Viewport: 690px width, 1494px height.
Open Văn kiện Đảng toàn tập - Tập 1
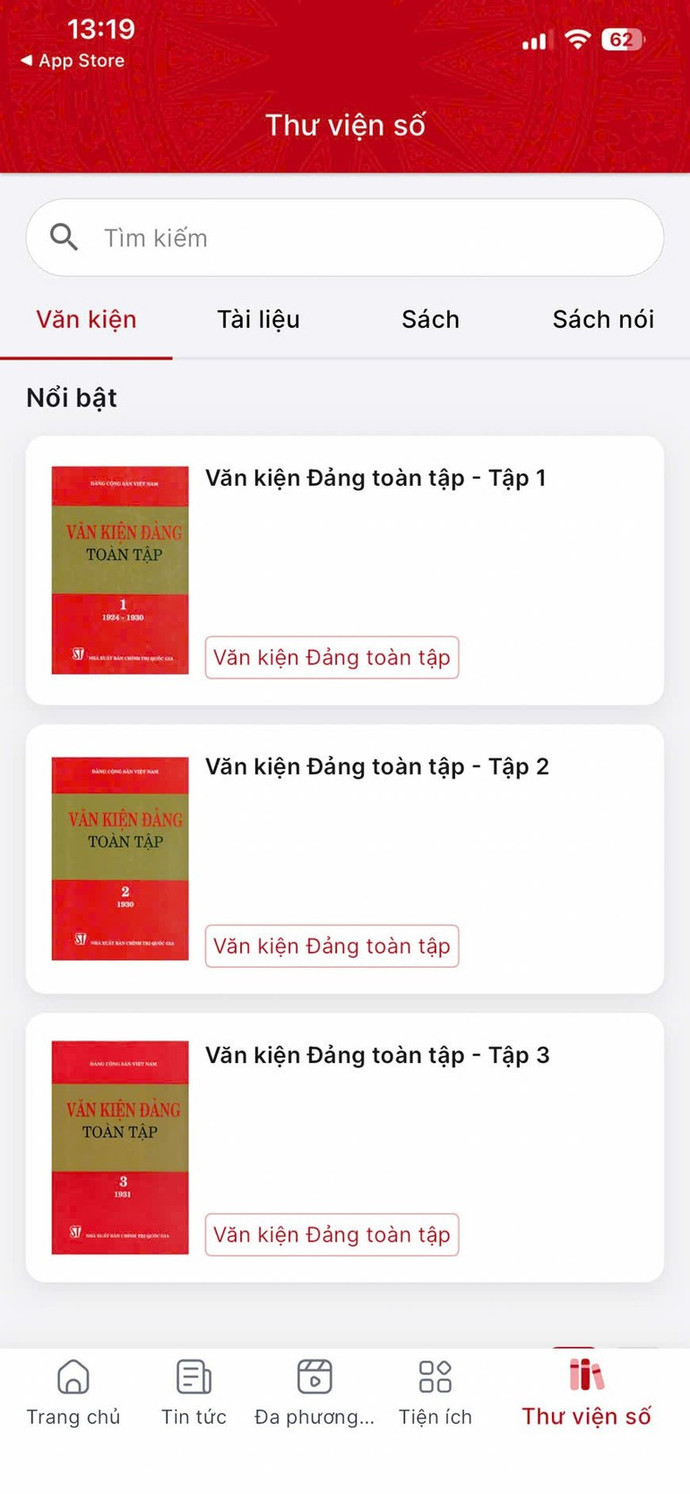click(x=375, y=478)
